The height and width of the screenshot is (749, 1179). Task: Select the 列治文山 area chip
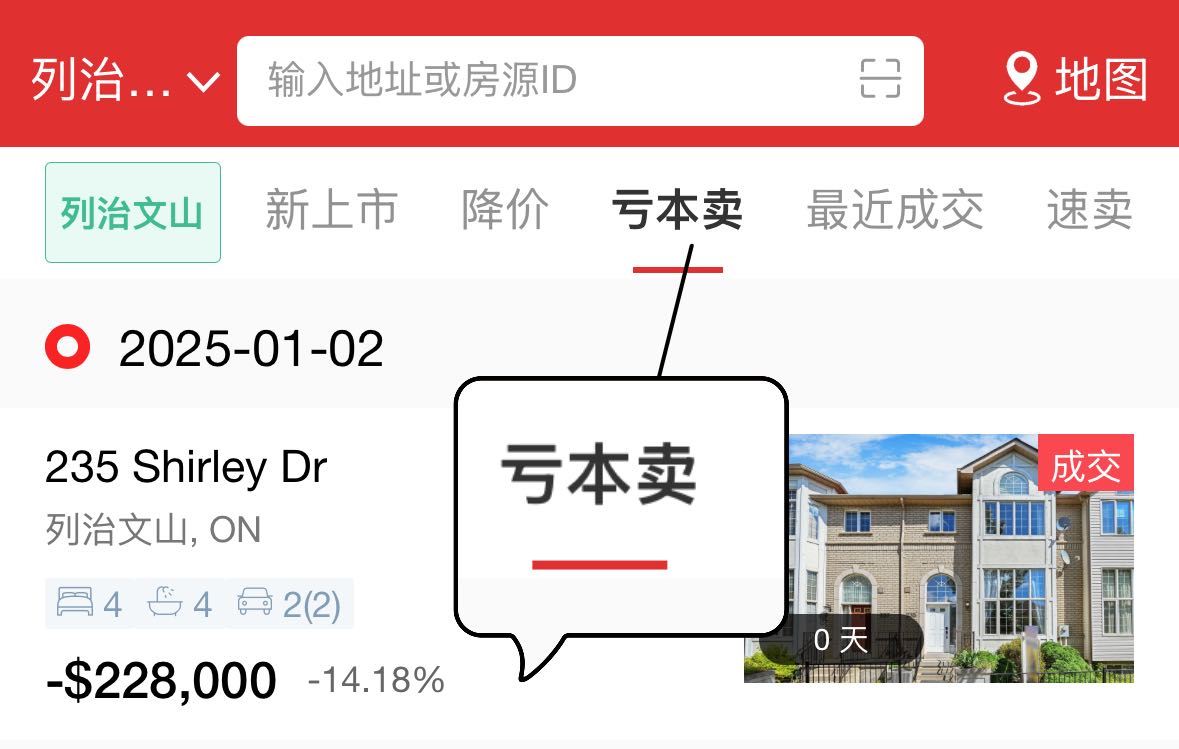click(x=132, y=213)
